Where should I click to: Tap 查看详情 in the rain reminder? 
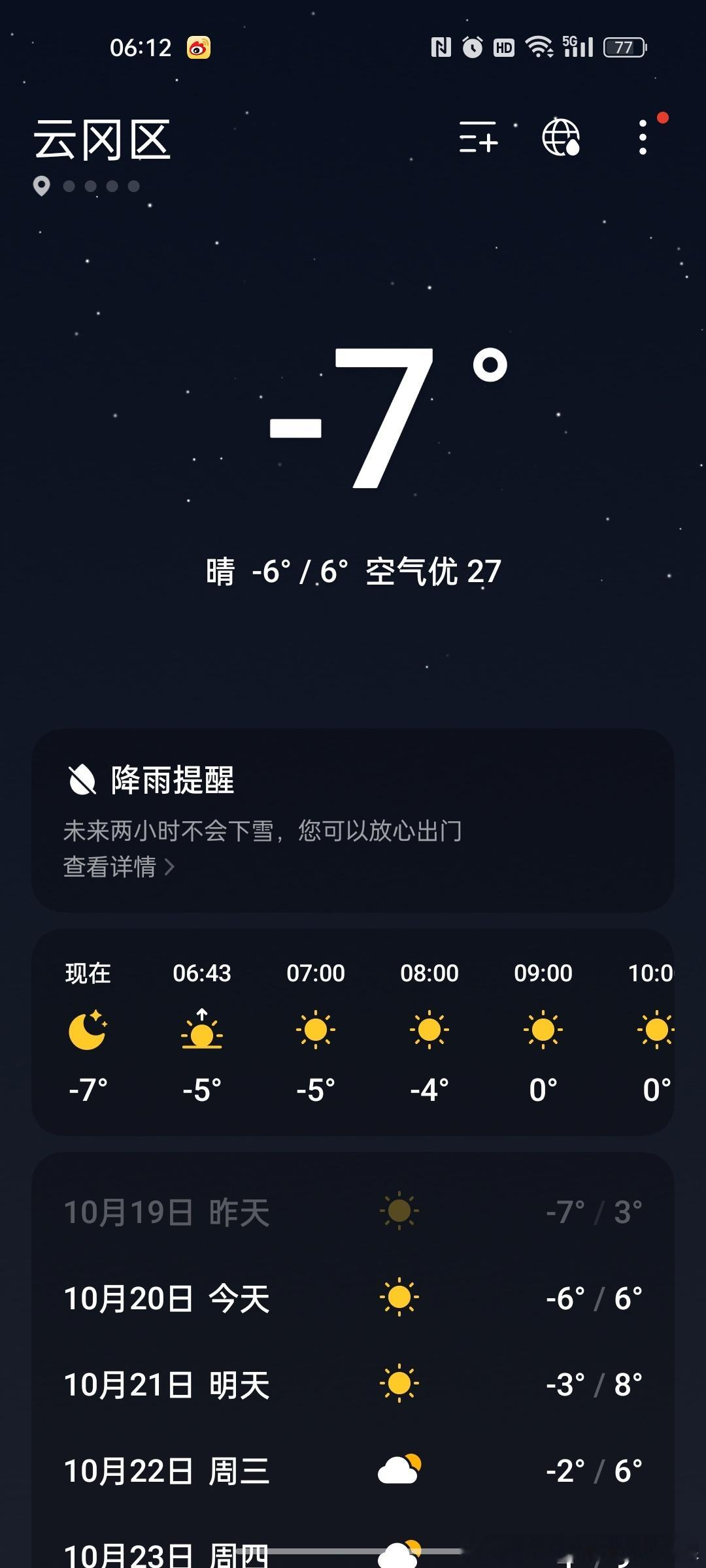pos(118,867)
